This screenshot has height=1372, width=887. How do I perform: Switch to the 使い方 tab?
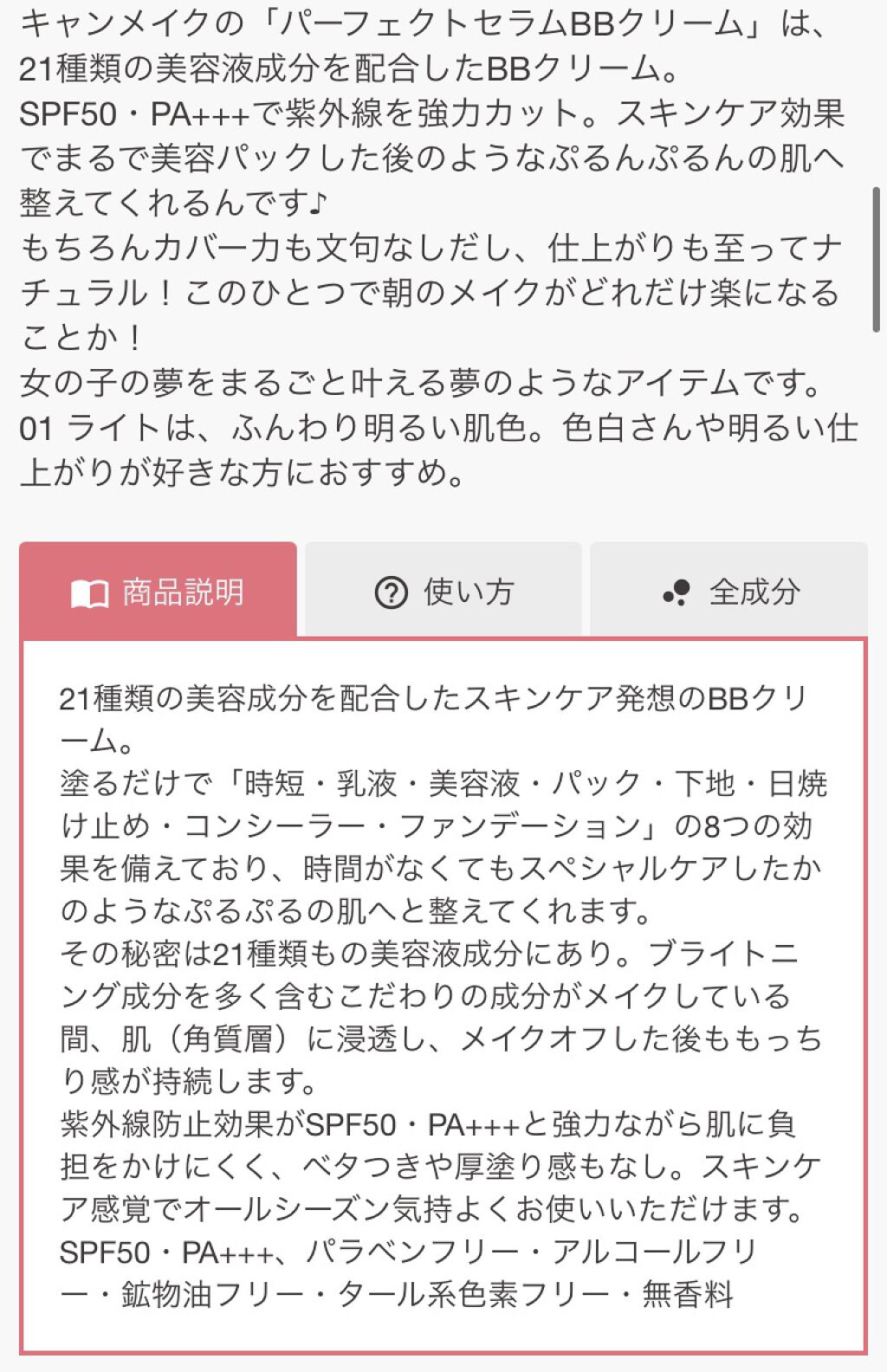coord(443,592)
